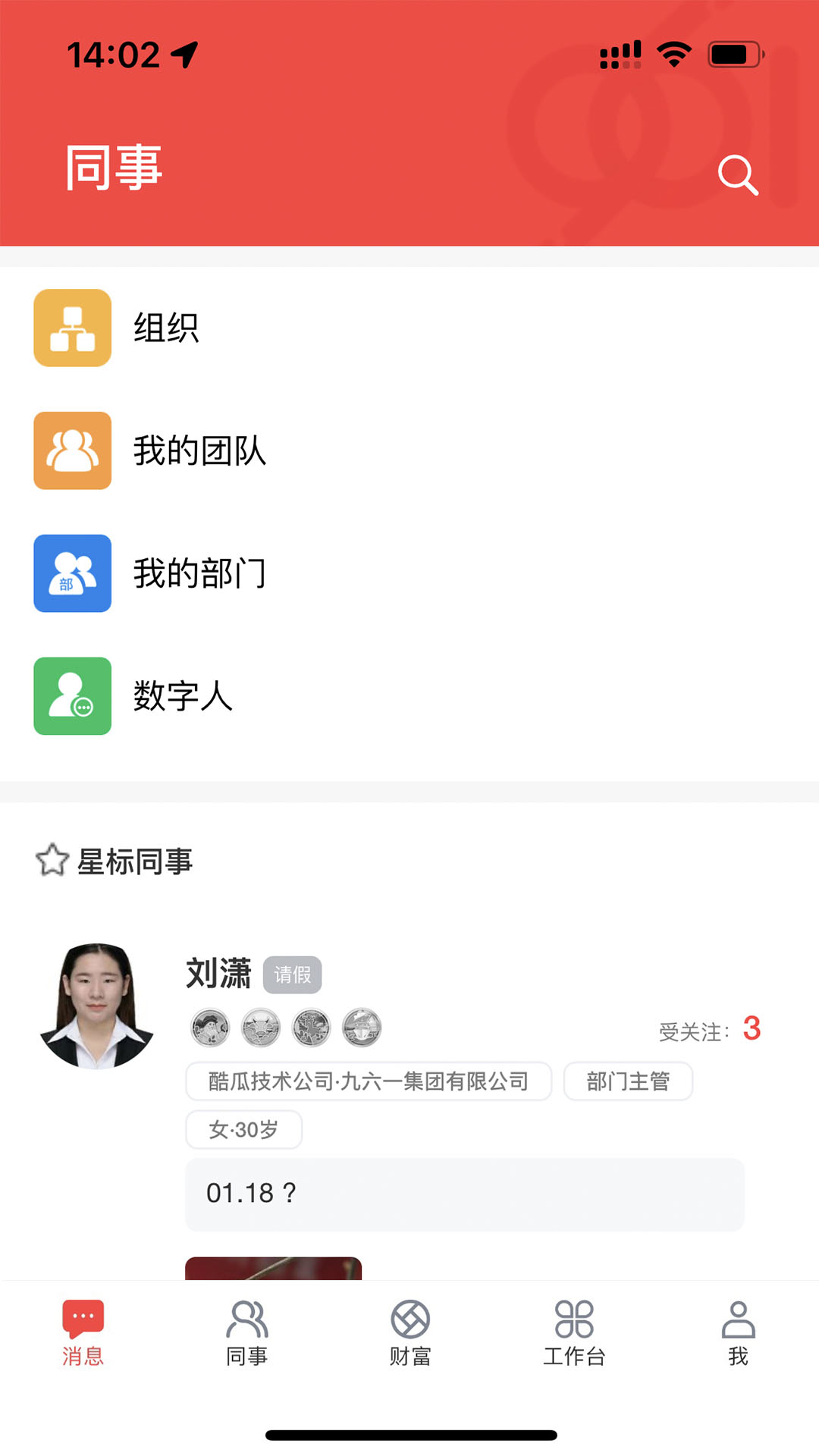Switch to the 同事 tab
This screenshot has width=819, height=1456.
click(x=246, y=1333)
